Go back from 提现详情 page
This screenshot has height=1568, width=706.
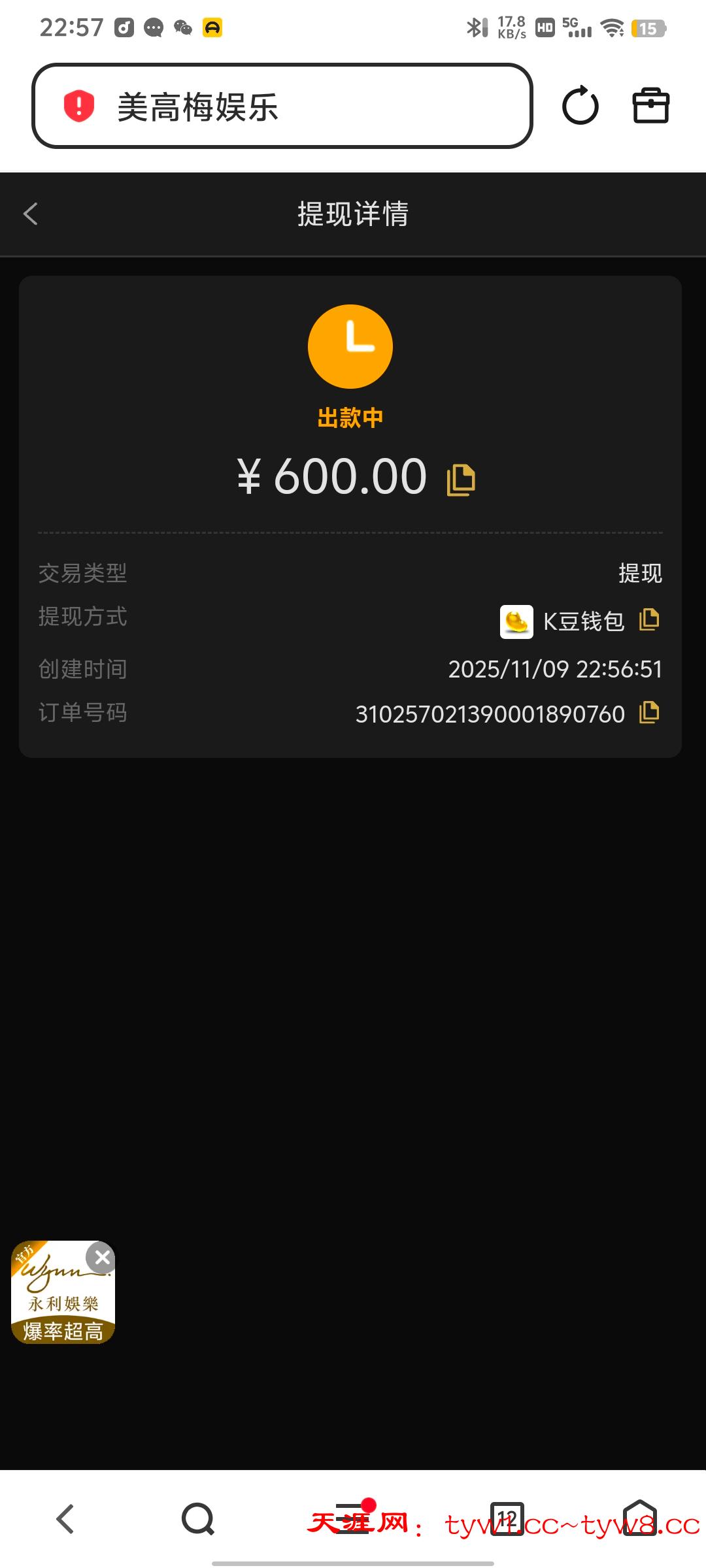tap(31, 214)
